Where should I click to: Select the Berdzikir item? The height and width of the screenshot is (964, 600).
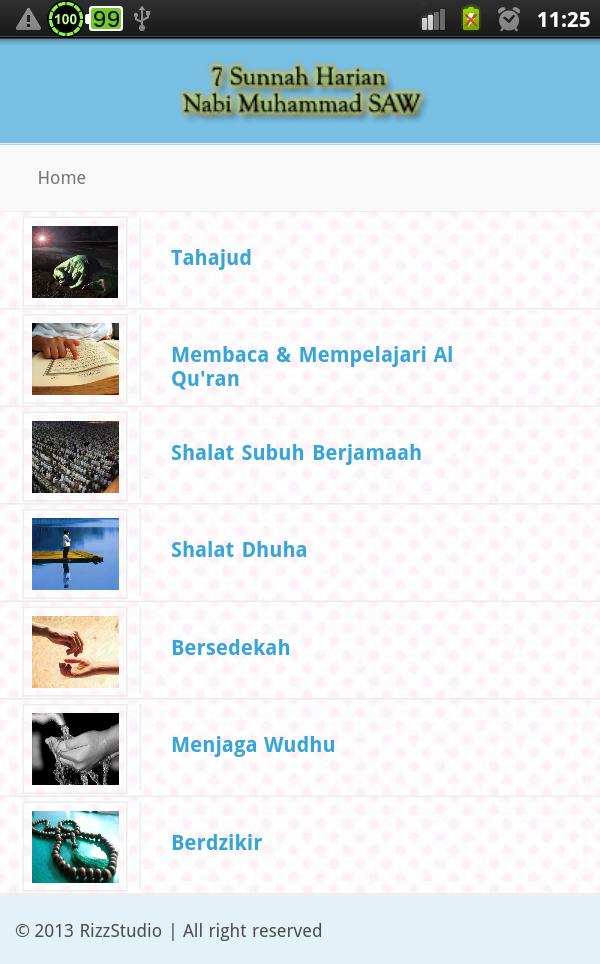click(216, 843)
